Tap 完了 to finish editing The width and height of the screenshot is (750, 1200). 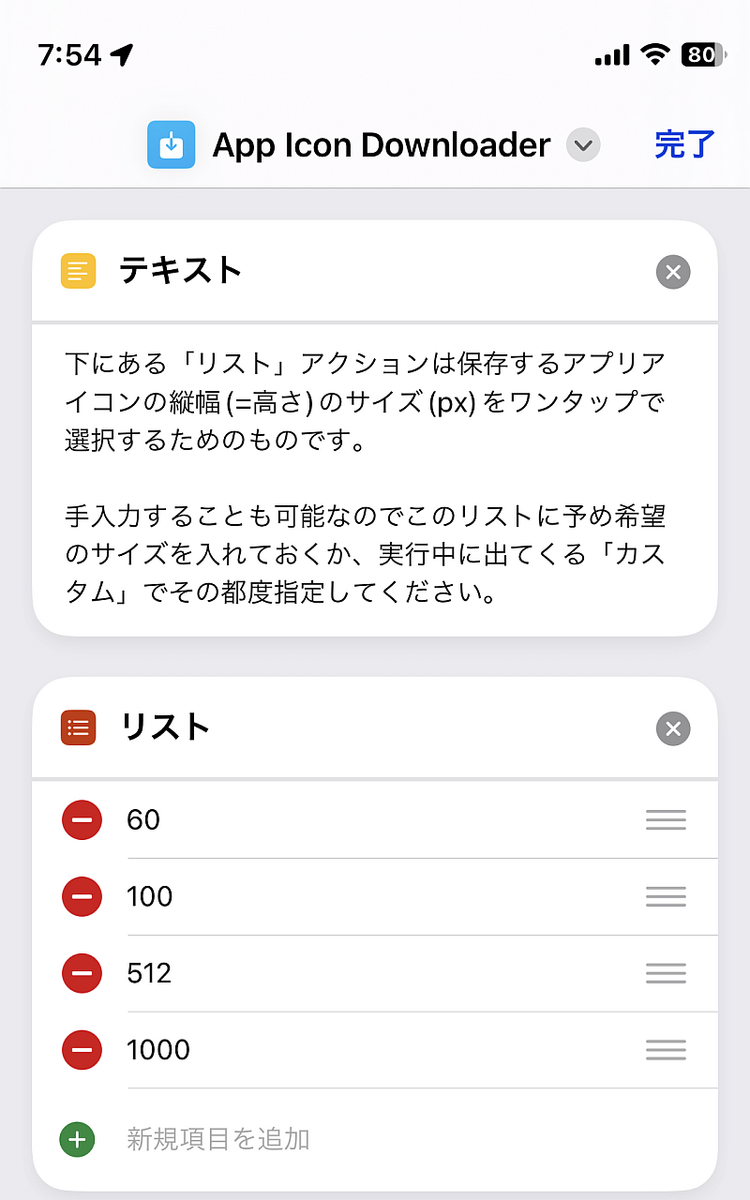click(x=685, y=145)
